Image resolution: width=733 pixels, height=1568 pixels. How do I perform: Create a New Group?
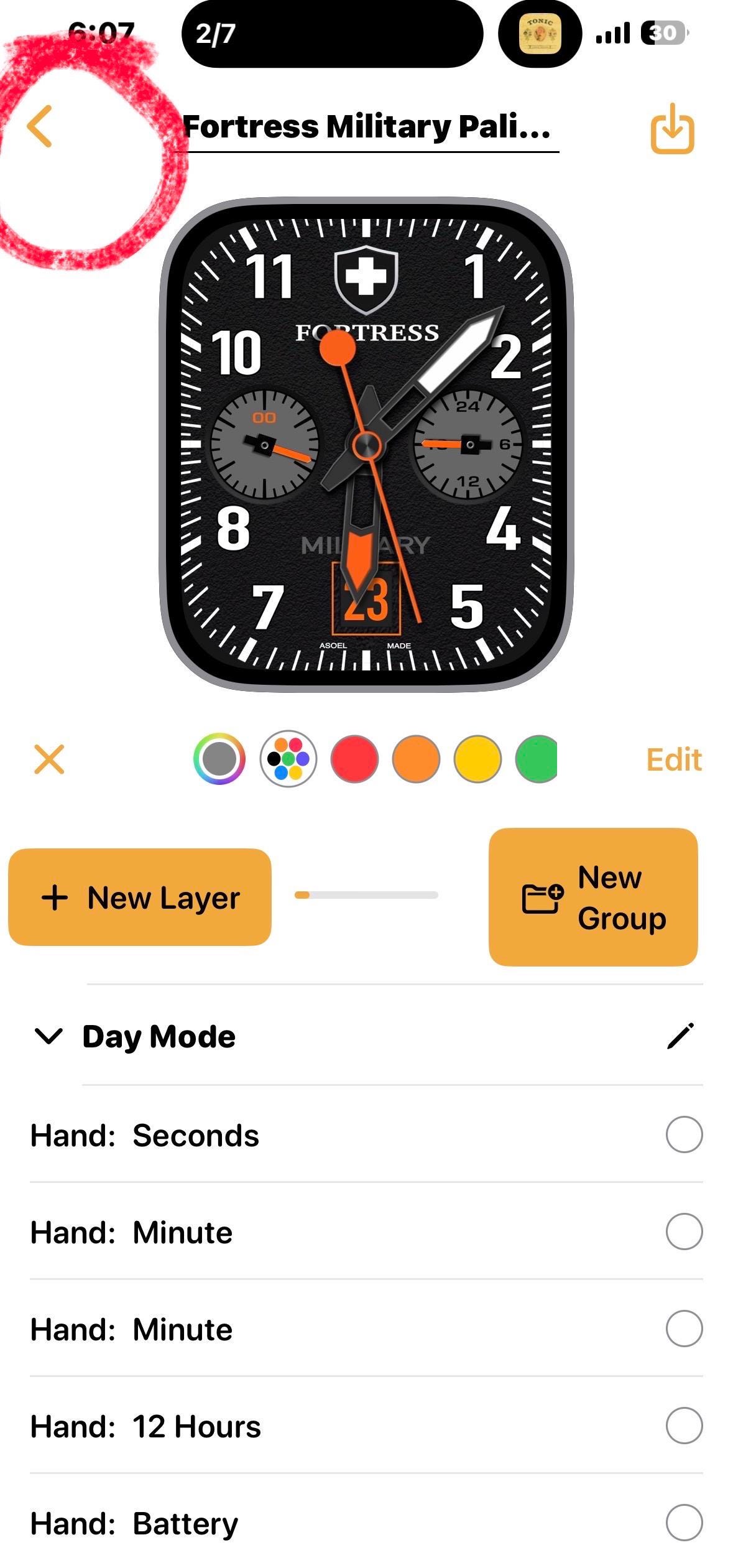pos(593,897)
